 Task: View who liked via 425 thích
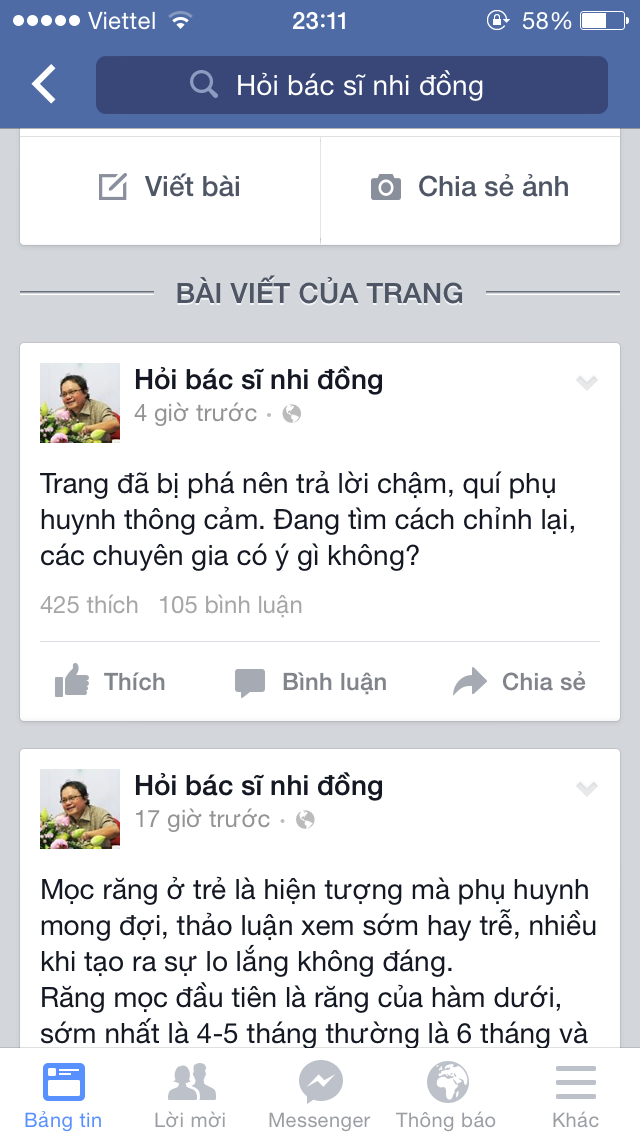point(89,605)
